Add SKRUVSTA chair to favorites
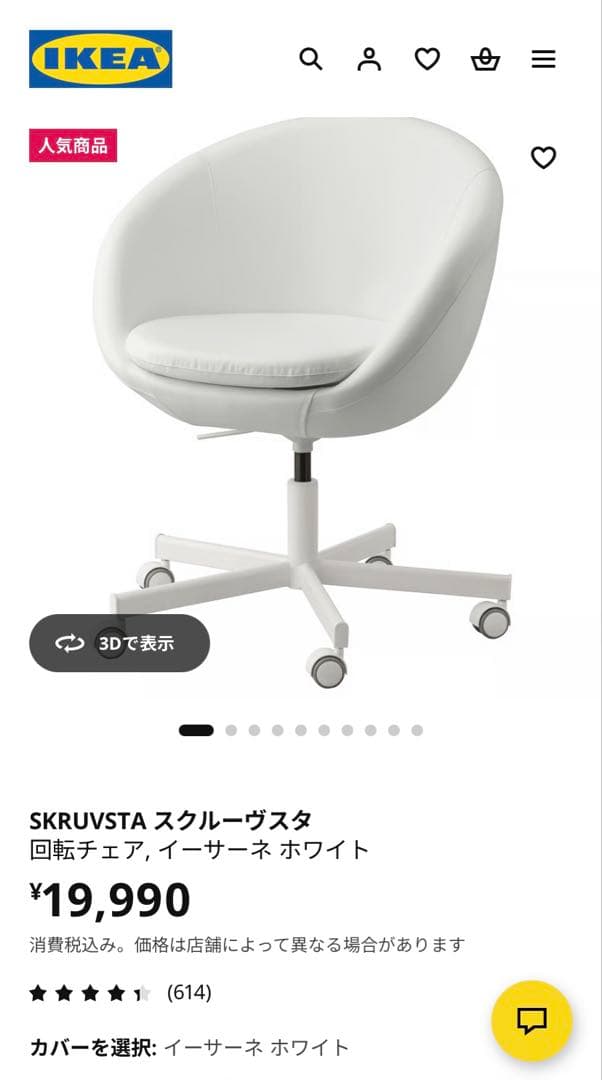Screen dimensions: 602x1080 (x=543, y=158)
